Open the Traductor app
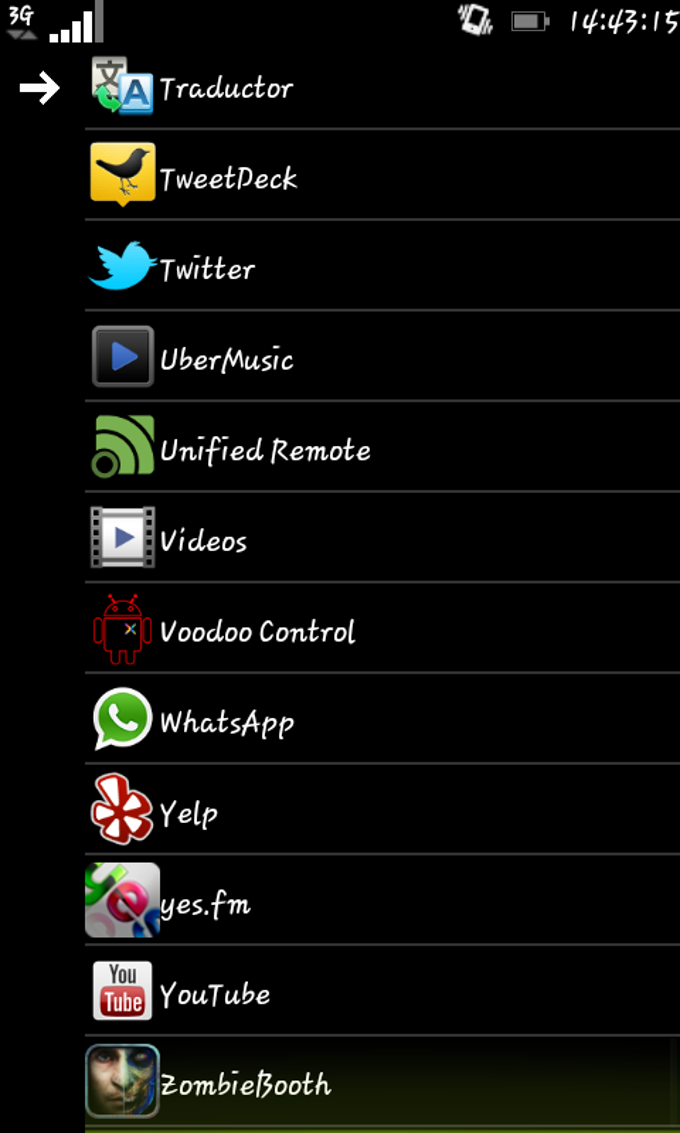Image resolution: width=680 pixels, height=1133 pixels. pyautogui.click(x=225, y=88)
